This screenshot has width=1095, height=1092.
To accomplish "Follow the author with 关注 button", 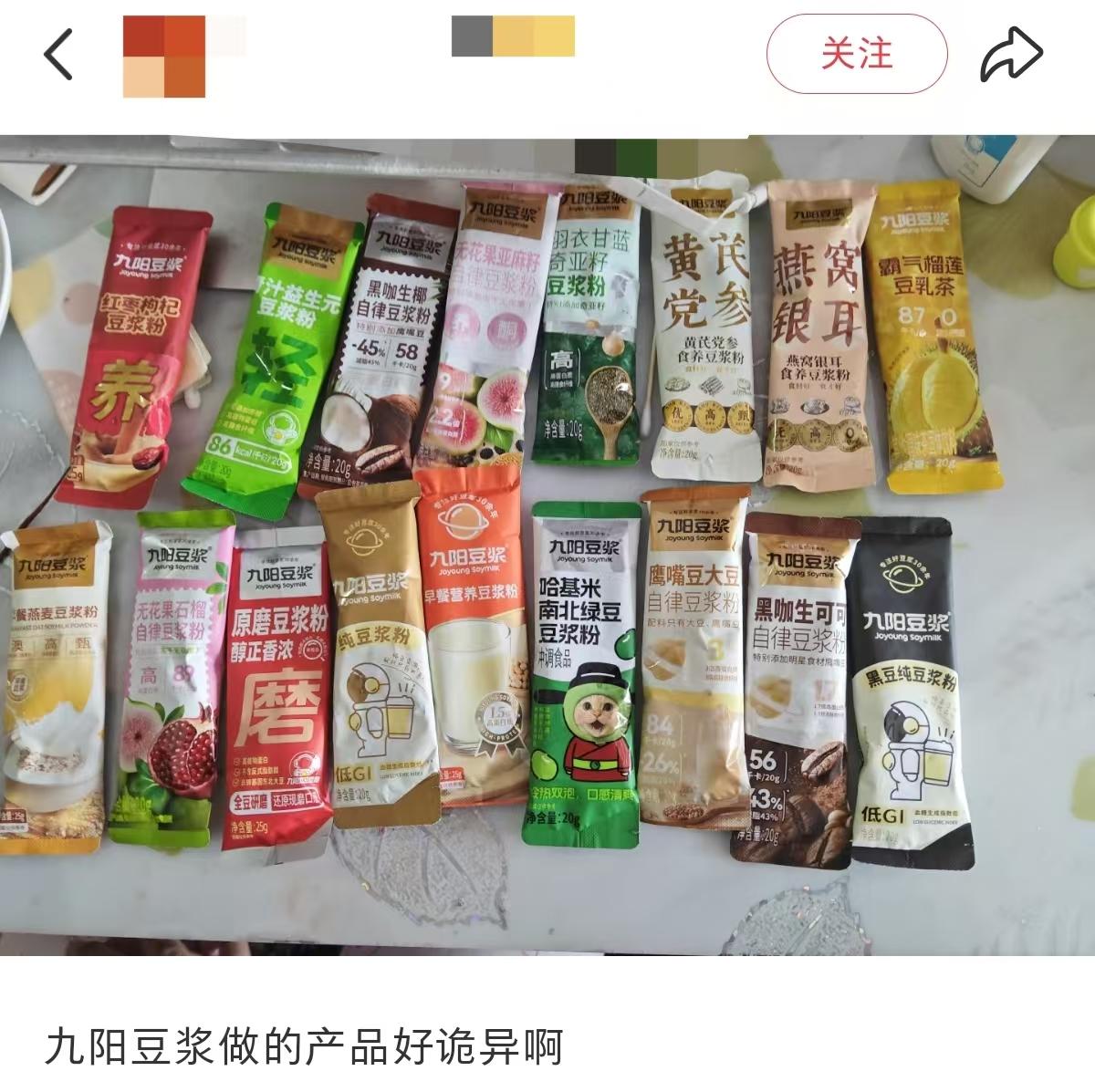I will pos(856,55).
